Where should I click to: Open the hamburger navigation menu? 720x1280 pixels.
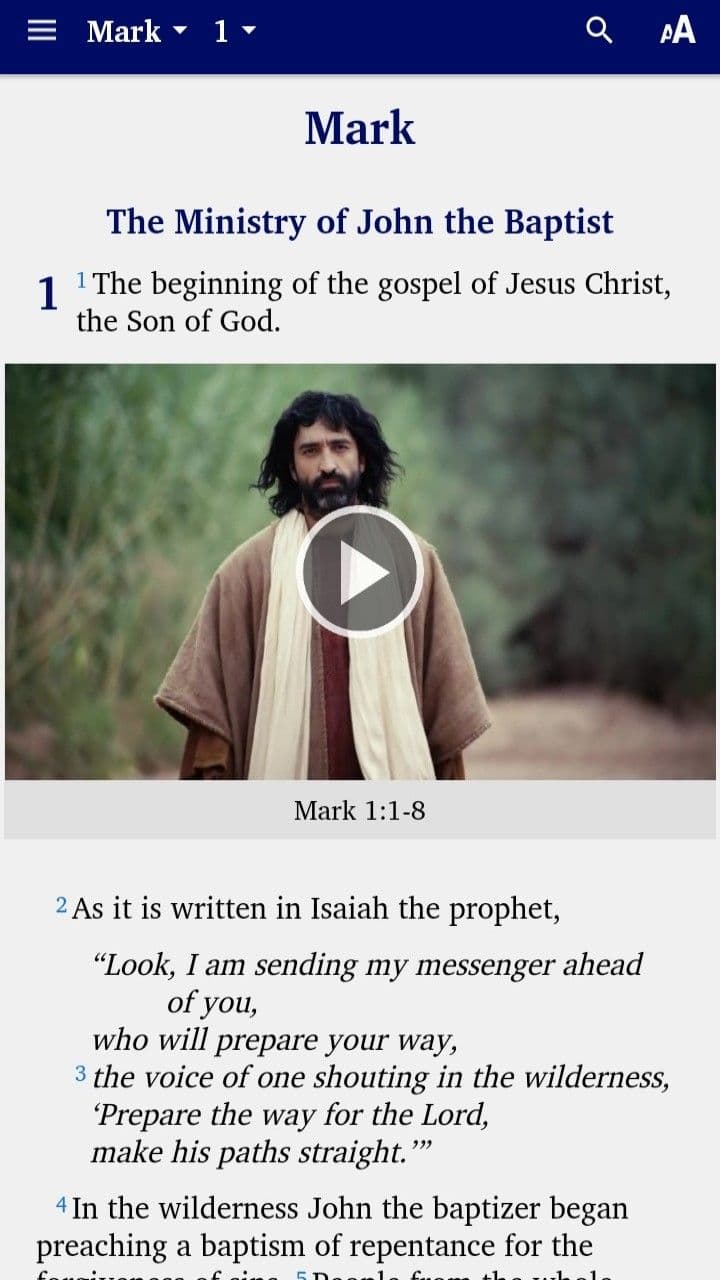coord(41,31)
